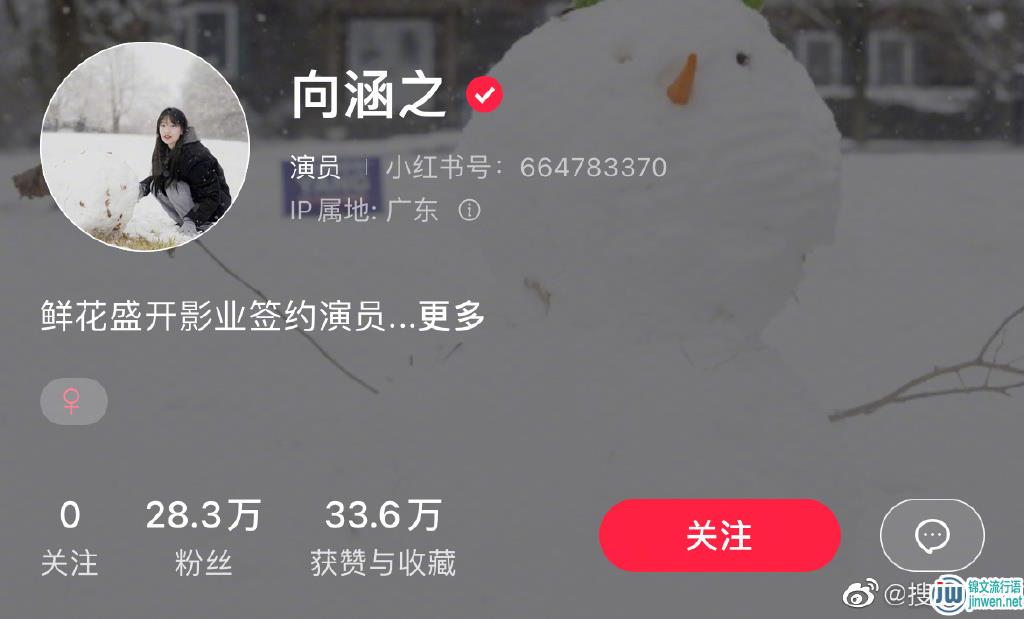The width and height of the screenshot is (1024, 619).
Task: View the 关注 following count list
Action: (69, 538)
